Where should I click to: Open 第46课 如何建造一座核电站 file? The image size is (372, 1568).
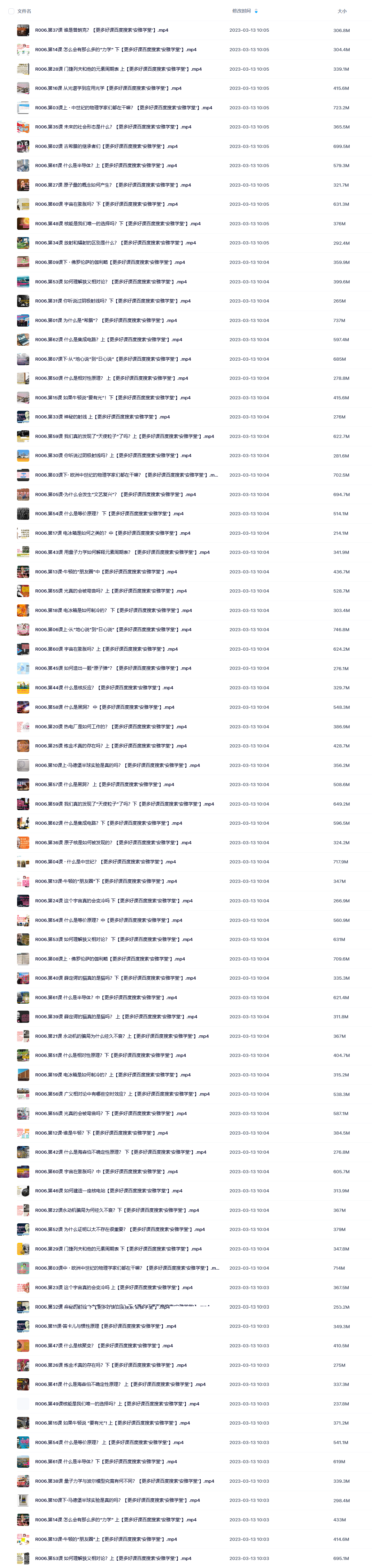(108, 1191)
